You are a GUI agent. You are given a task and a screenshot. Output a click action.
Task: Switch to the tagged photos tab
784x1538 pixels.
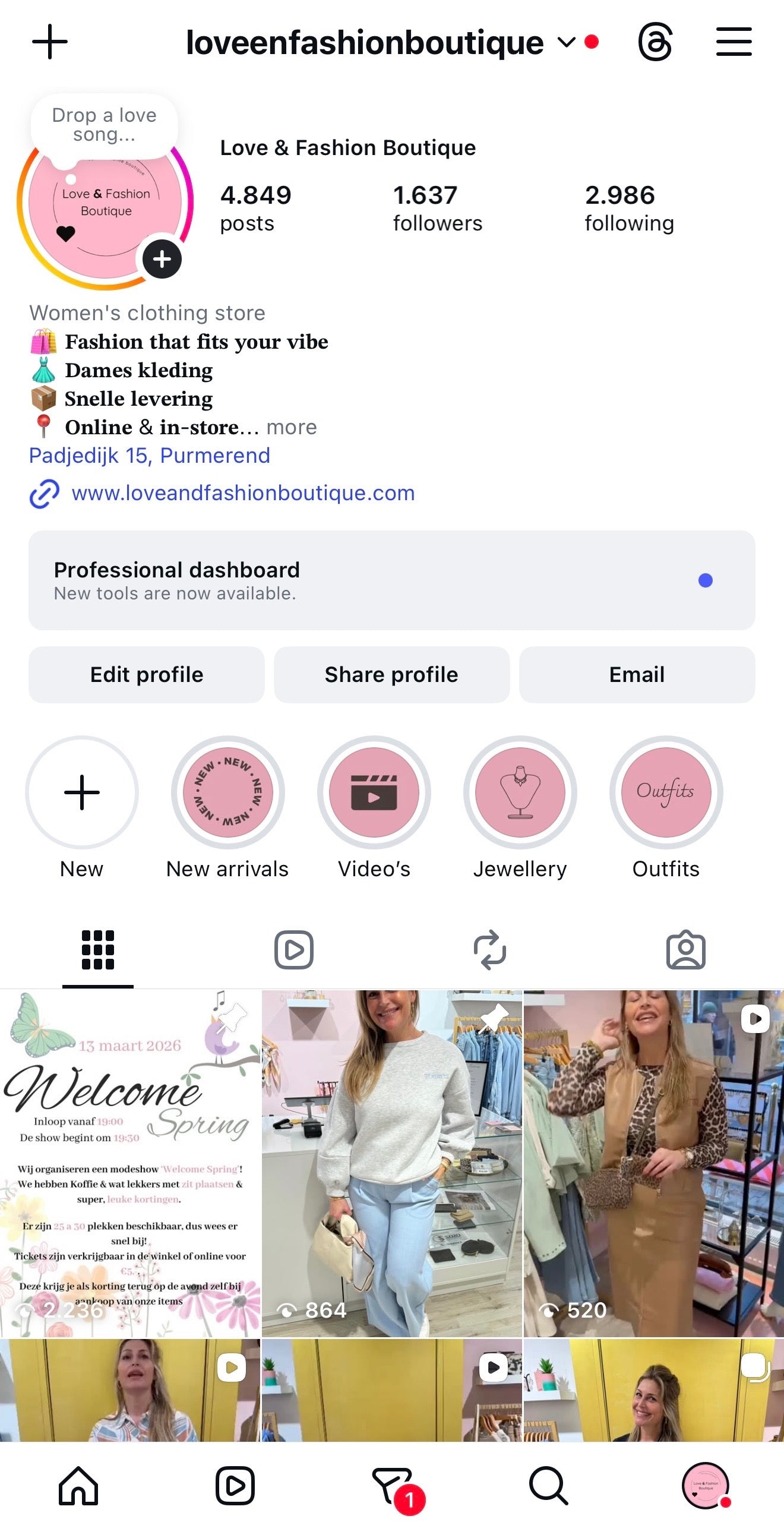click(685, 949)
